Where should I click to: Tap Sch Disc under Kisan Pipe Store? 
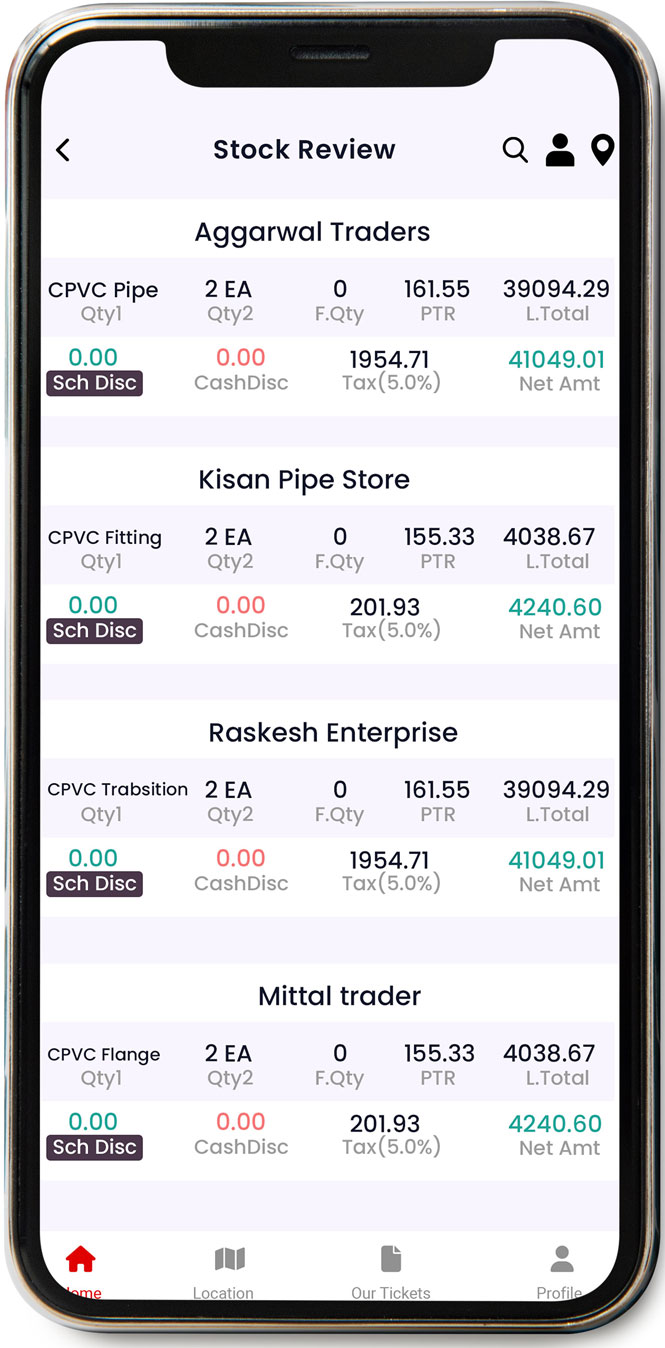coord(94,631)
